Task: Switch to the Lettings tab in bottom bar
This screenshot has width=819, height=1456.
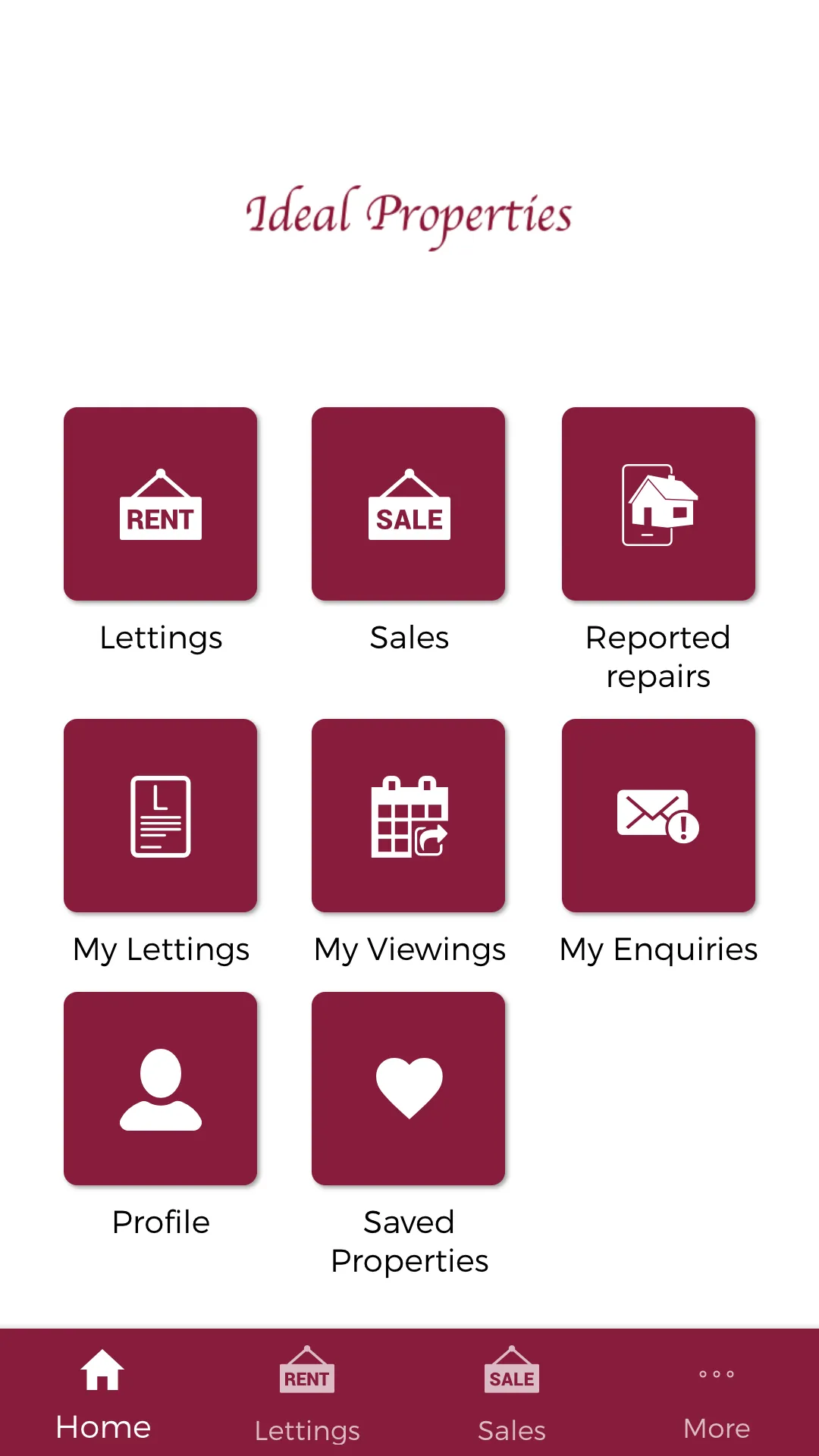Action: coord(307,1394)
